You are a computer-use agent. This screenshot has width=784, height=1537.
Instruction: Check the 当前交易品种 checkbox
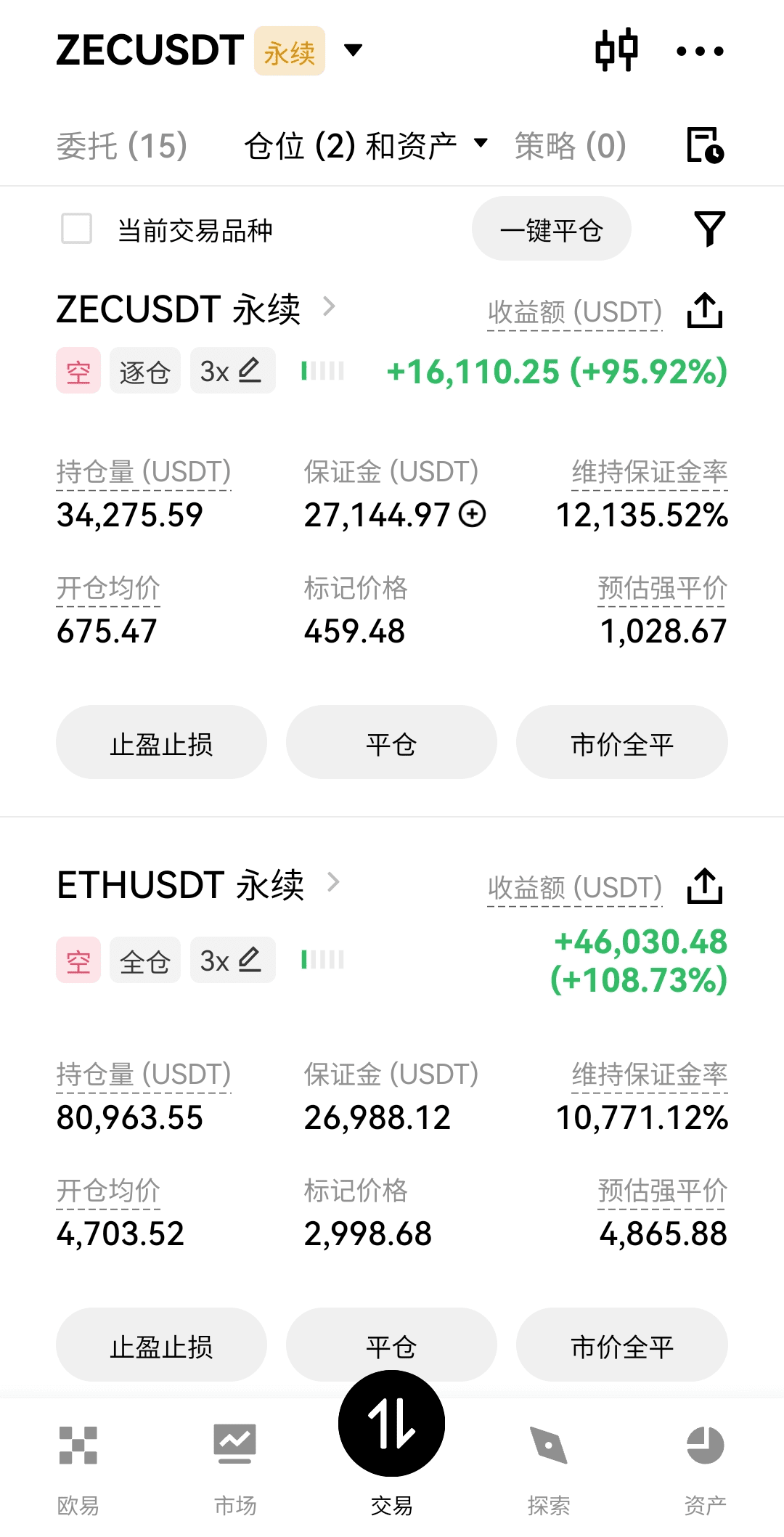[x=77, y=229]
